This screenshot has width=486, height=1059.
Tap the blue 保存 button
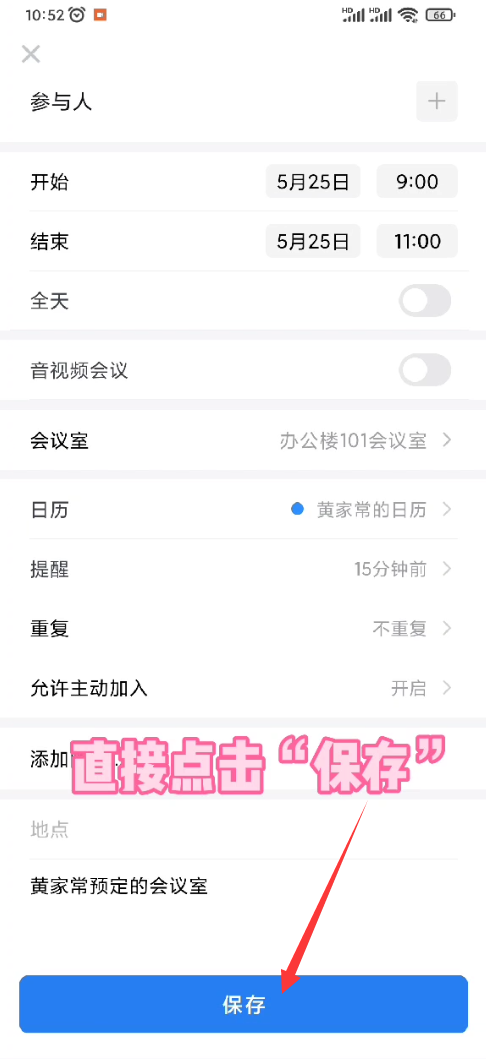pos(243,1004)
